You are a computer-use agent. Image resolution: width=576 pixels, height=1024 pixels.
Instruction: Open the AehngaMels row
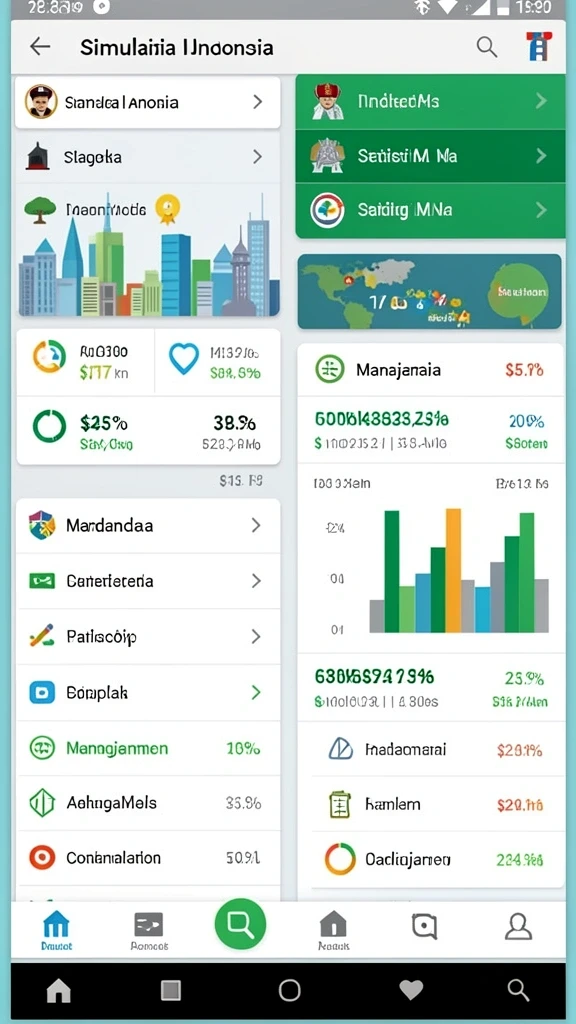tap(148, 803)
